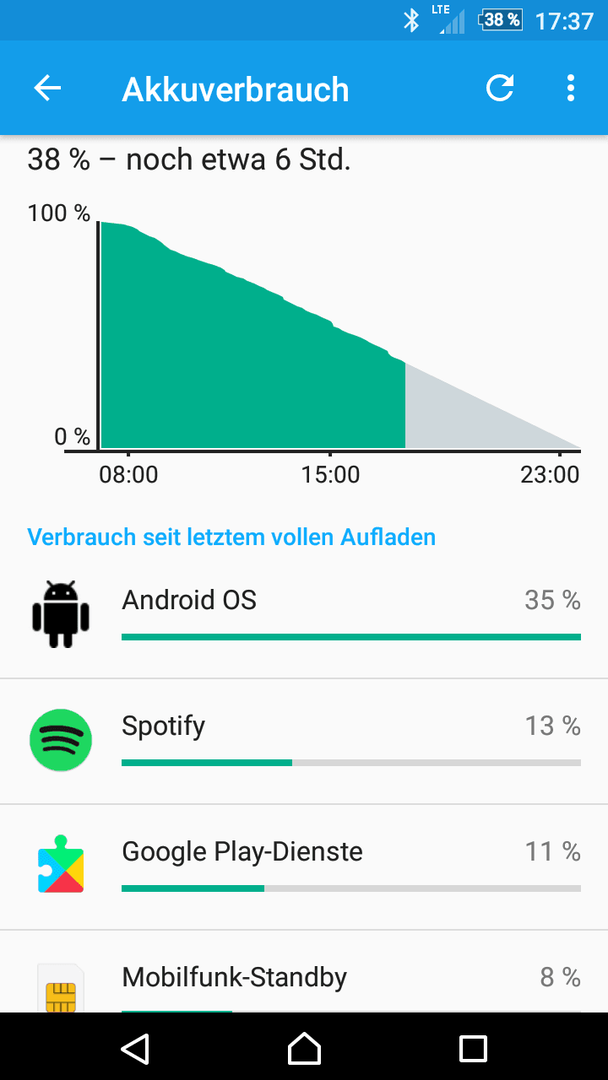Open Mobilfunk-Standby usage details
608x1080 pixels.
(304, 972)
